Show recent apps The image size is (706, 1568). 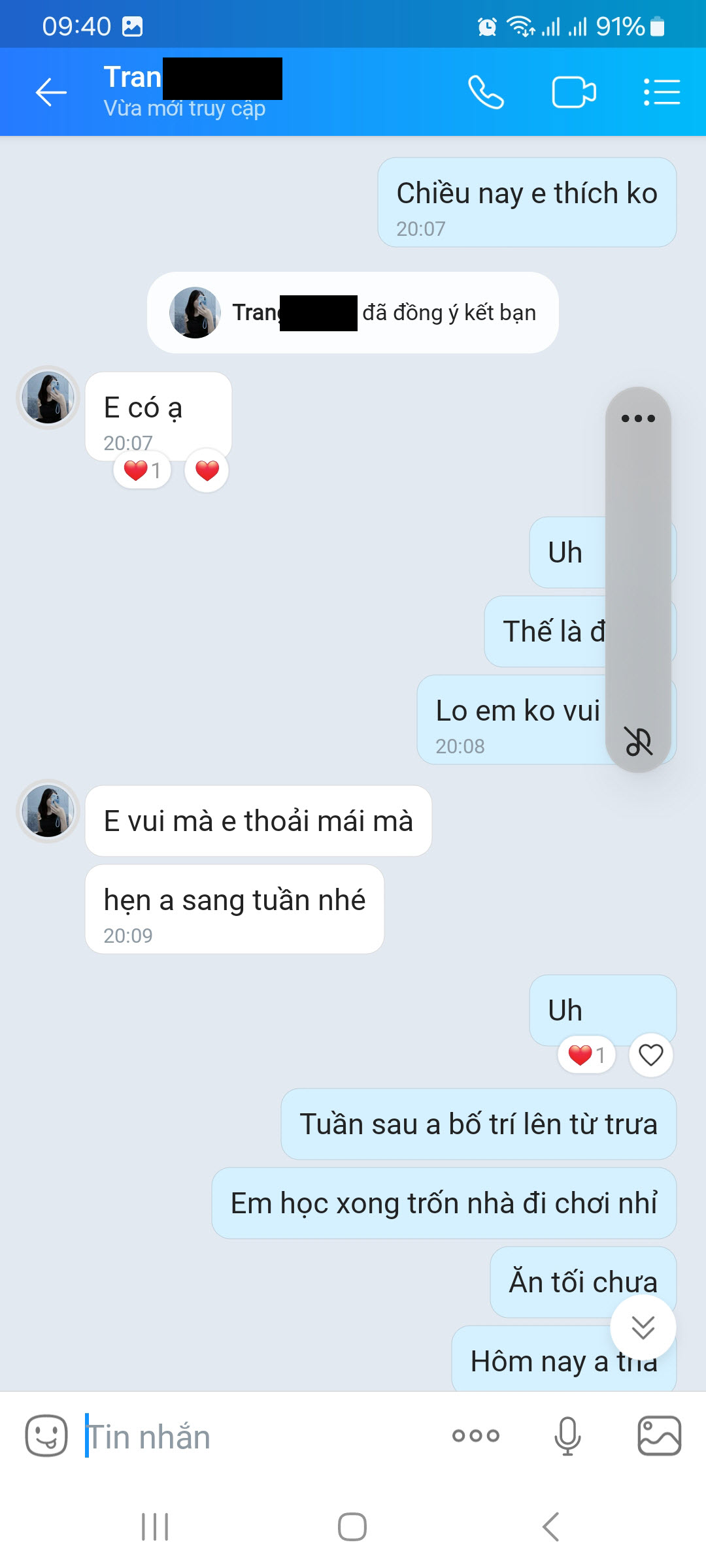point(155,1527)
